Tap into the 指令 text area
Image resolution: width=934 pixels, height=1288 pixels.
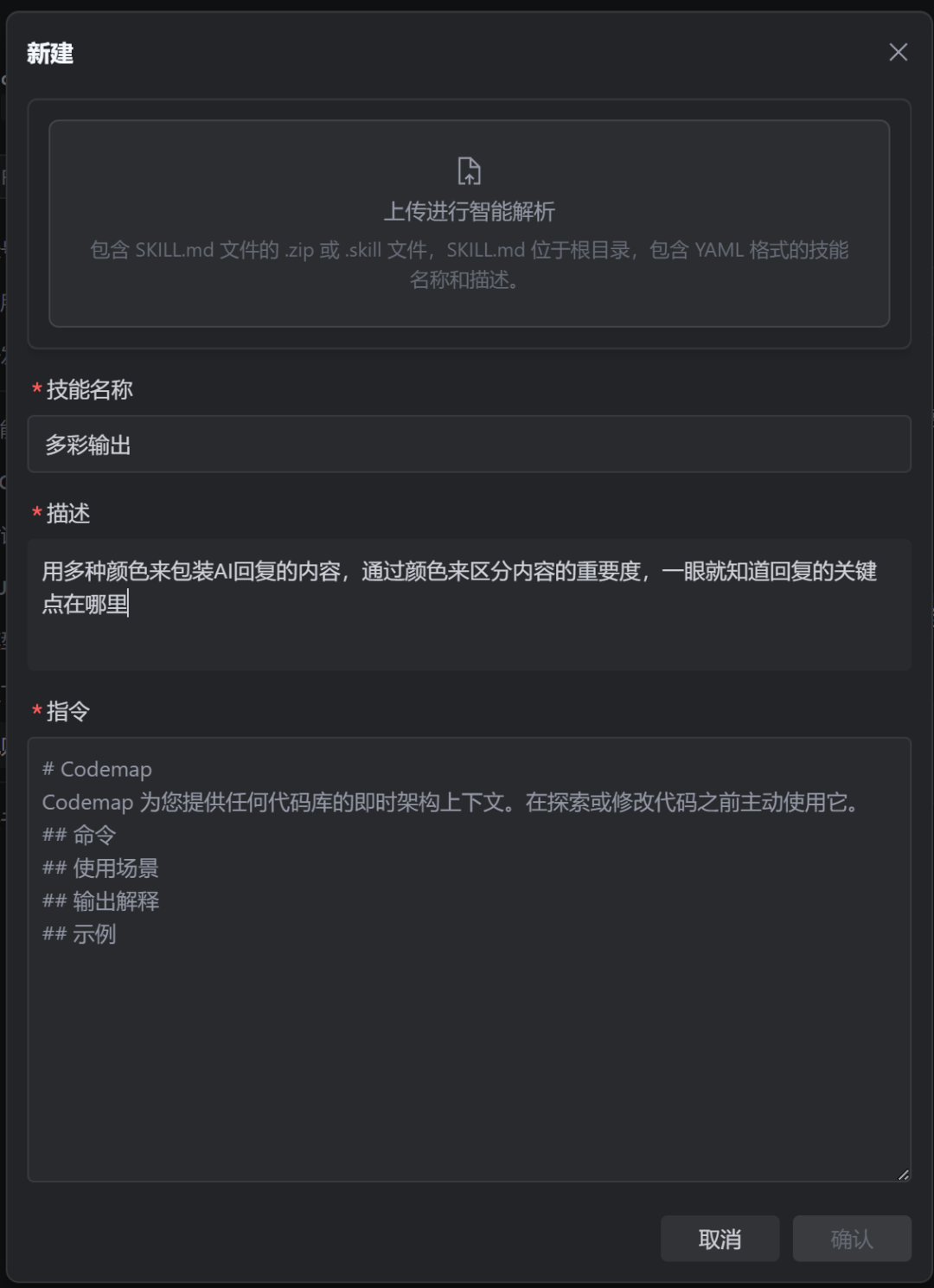[469, 958]
